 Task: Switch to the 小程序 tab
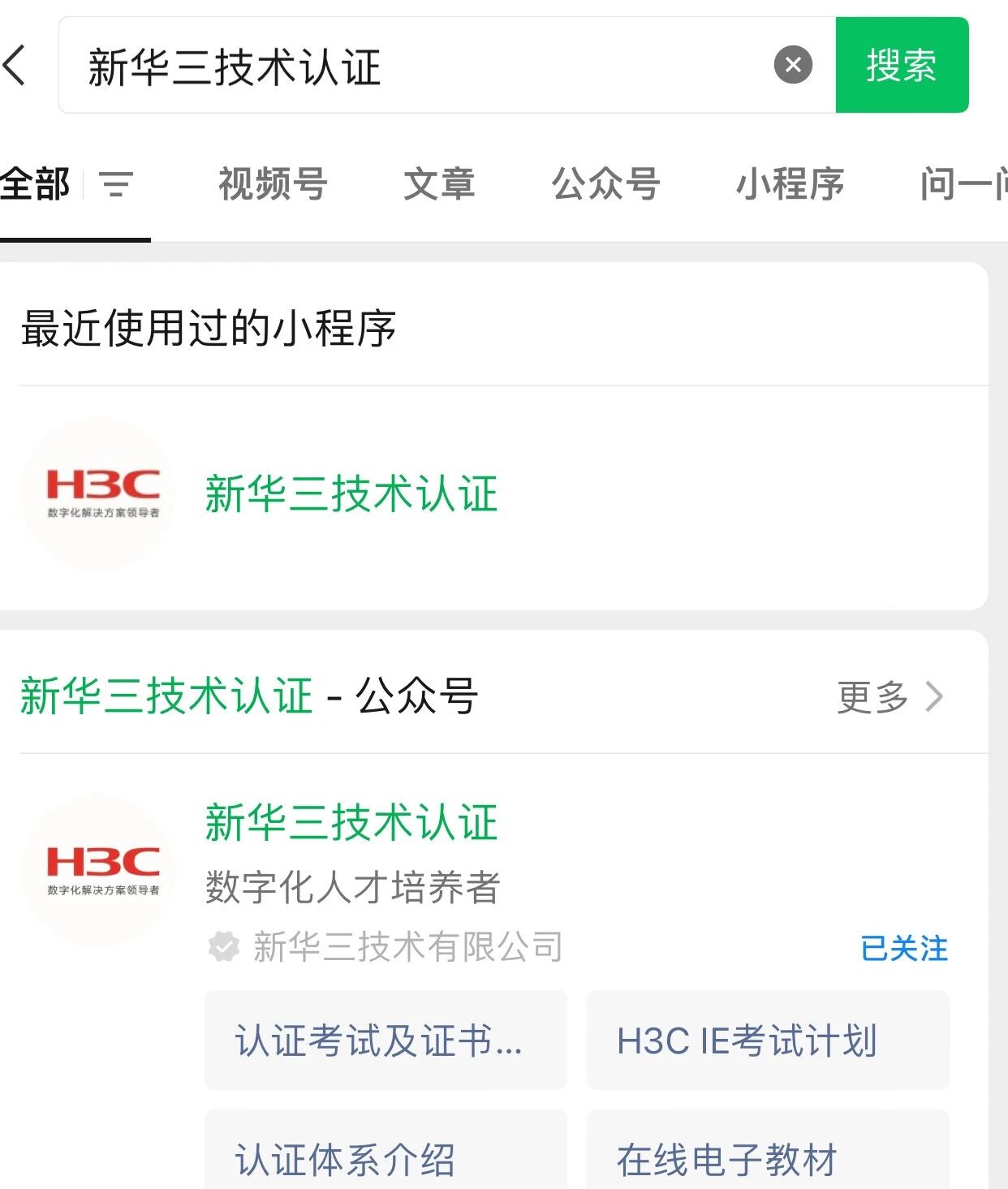(790, 184)
